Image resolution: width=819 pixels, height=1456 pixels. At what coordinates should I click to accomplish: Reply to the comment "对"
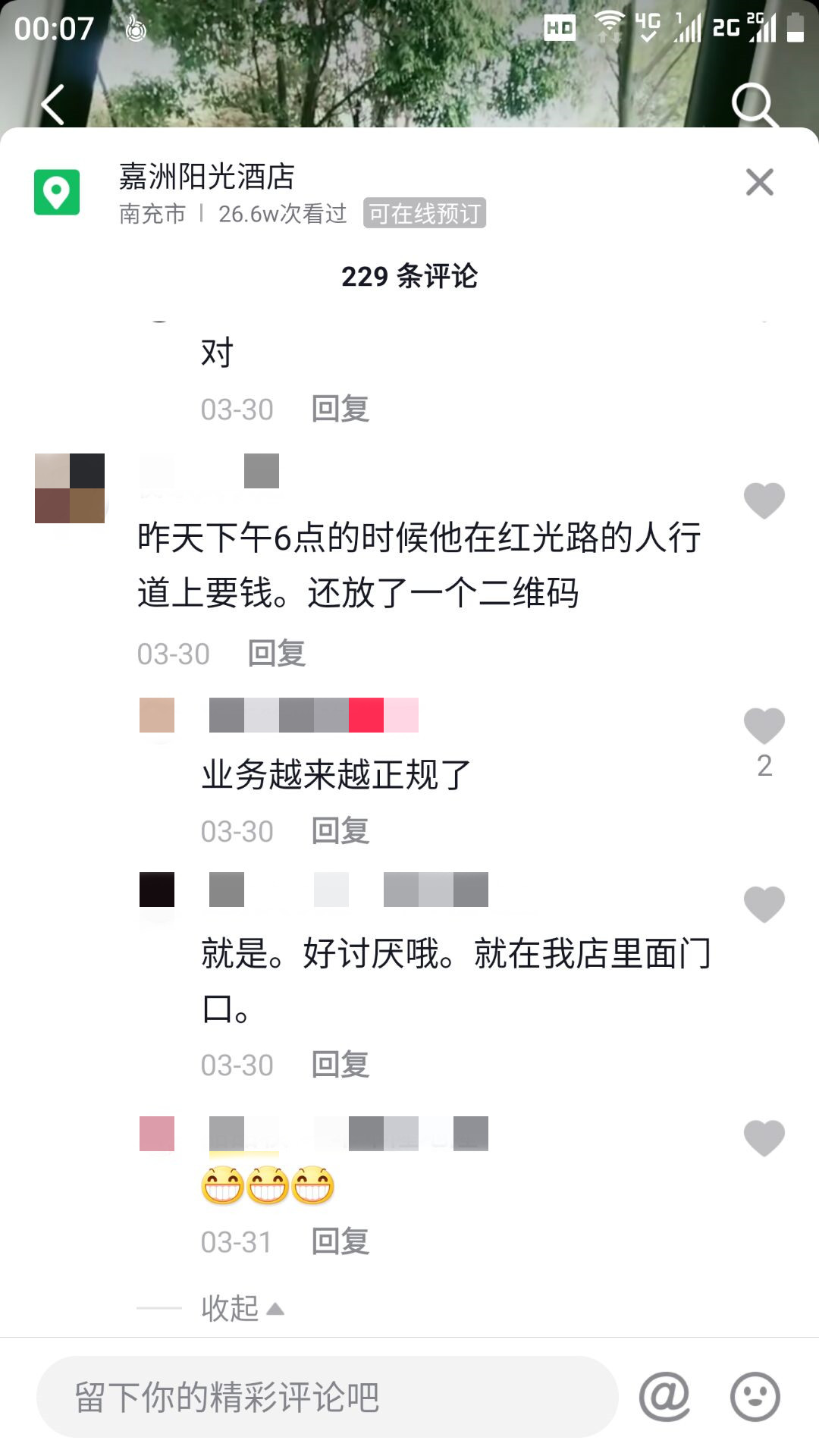pos(340,409)
